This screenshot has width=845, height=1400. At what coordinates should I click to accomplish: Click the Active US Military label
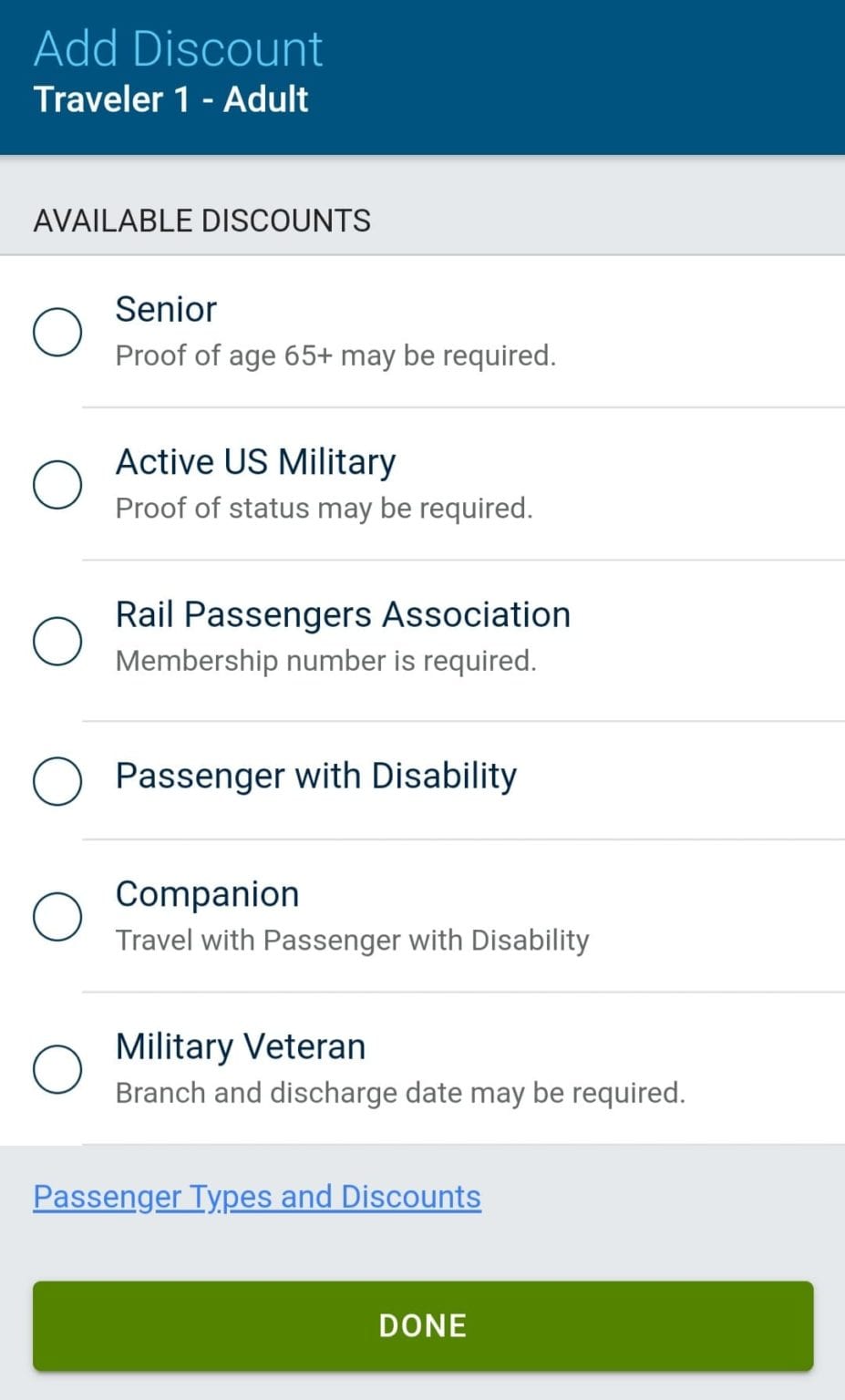255,462
